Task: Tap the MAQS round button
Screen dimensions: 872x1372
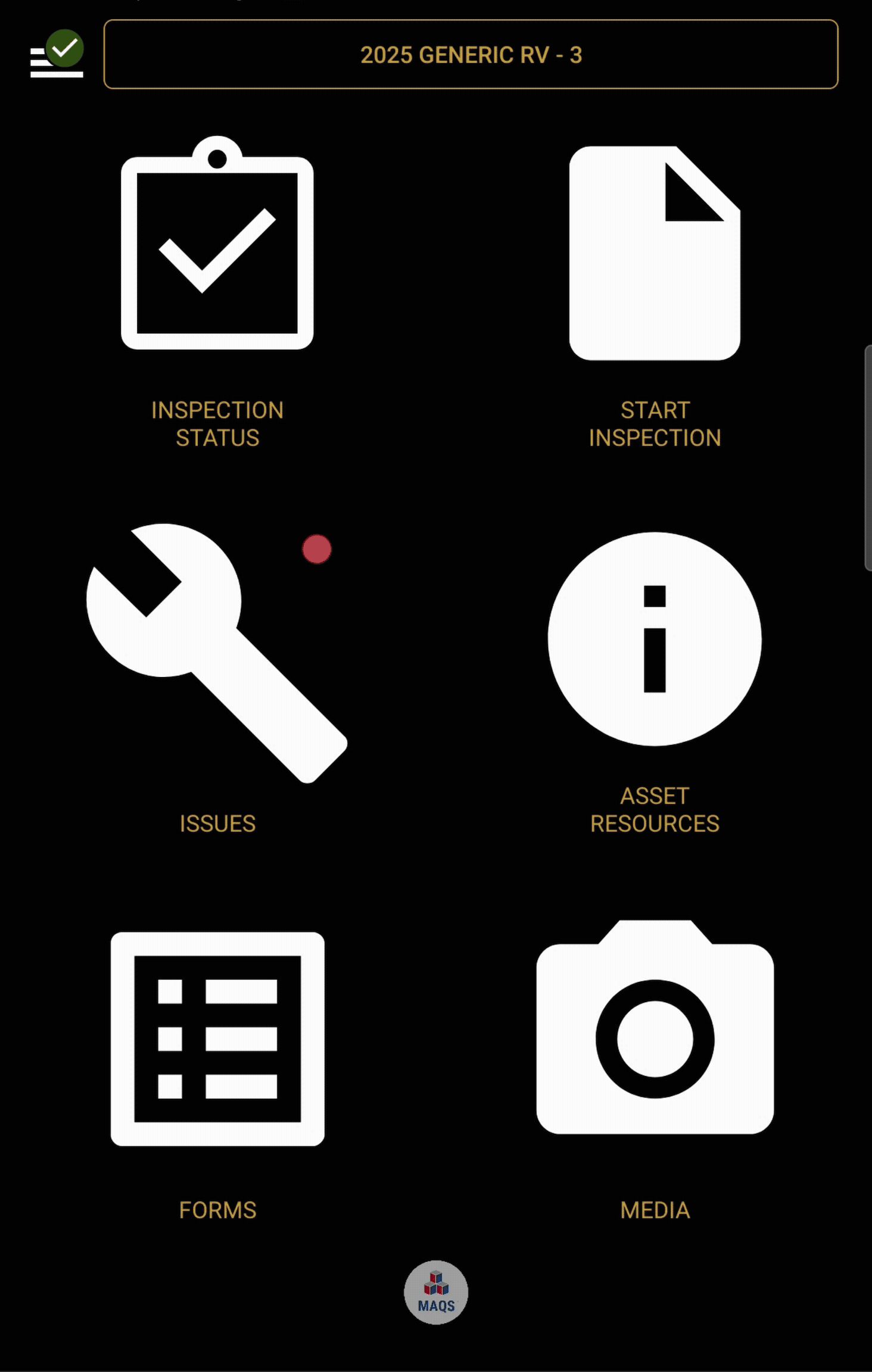Action: (x=436, y=1293)
